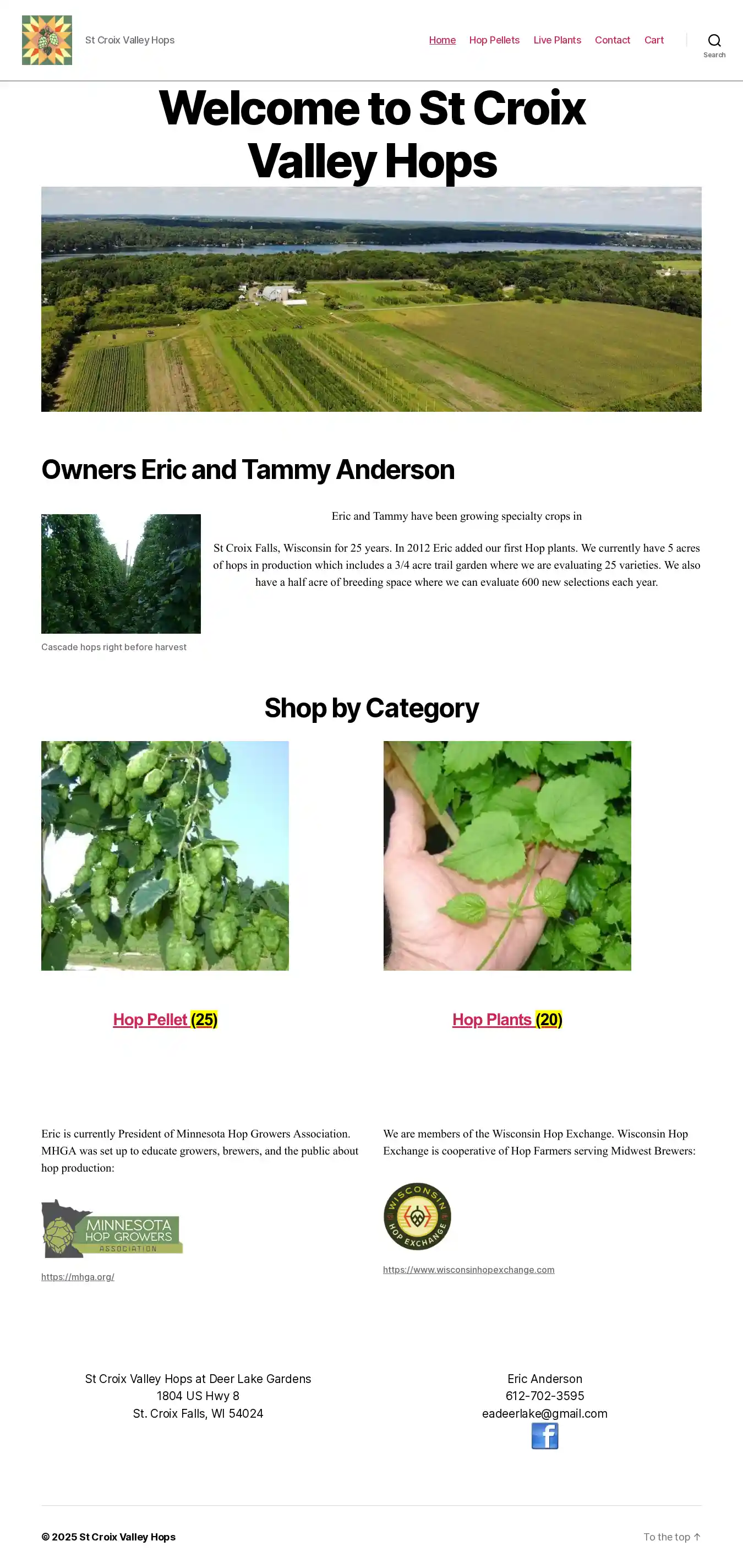This screenshot has height=1568, width=743.
Task: Visit the https://mhga.org/ link
Action: 77,1276
